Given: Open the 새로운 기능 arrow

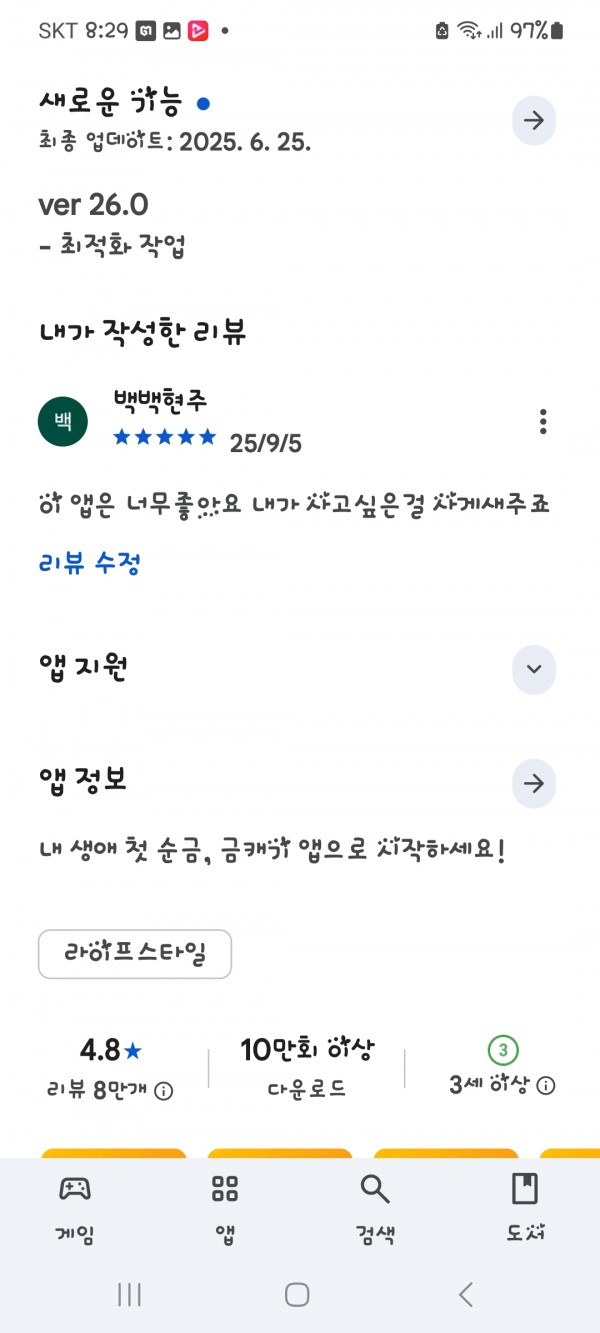Looking at the screenshot, I should (534, 121).
